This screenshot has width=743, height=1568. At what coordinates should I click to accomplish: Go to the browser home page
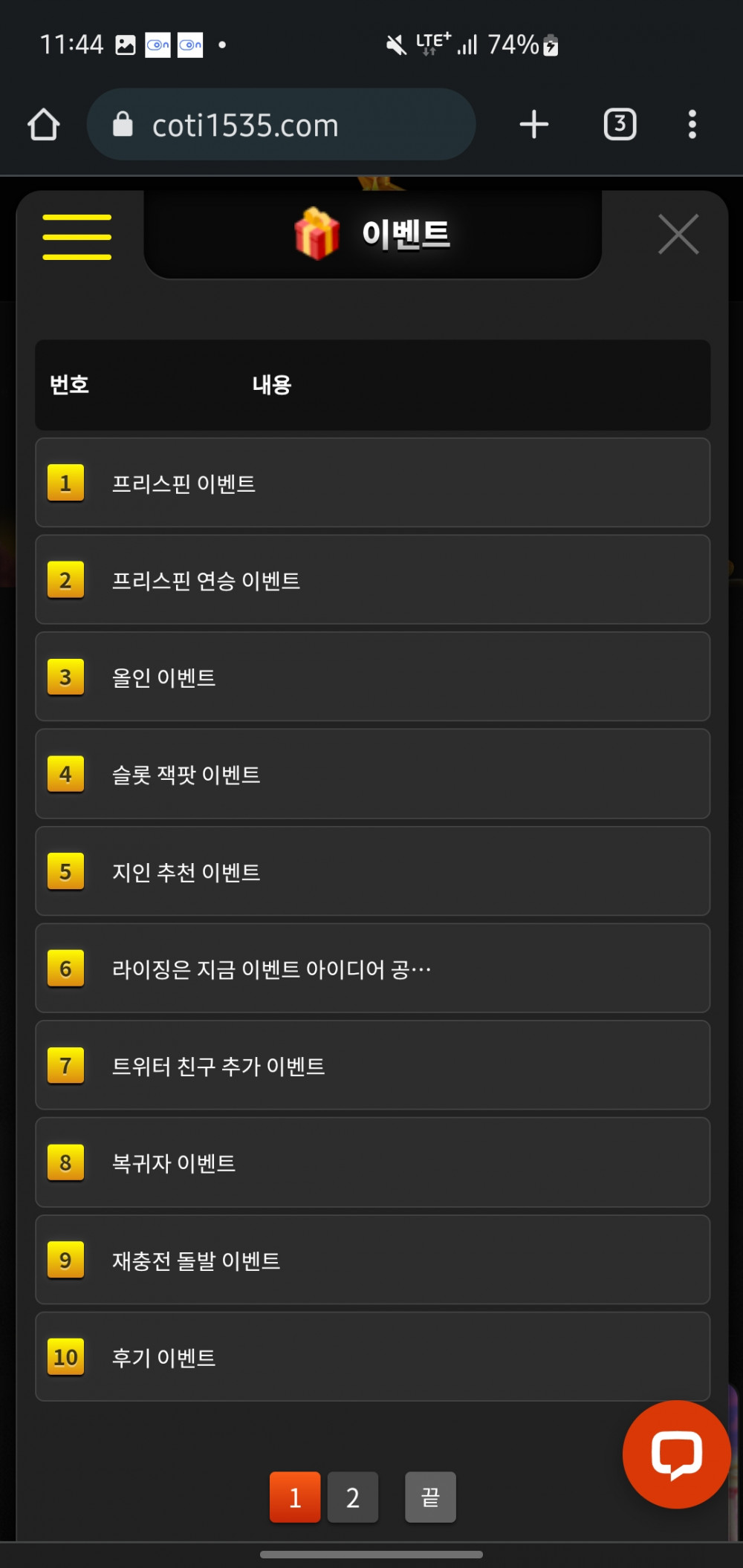click(44, 125)
